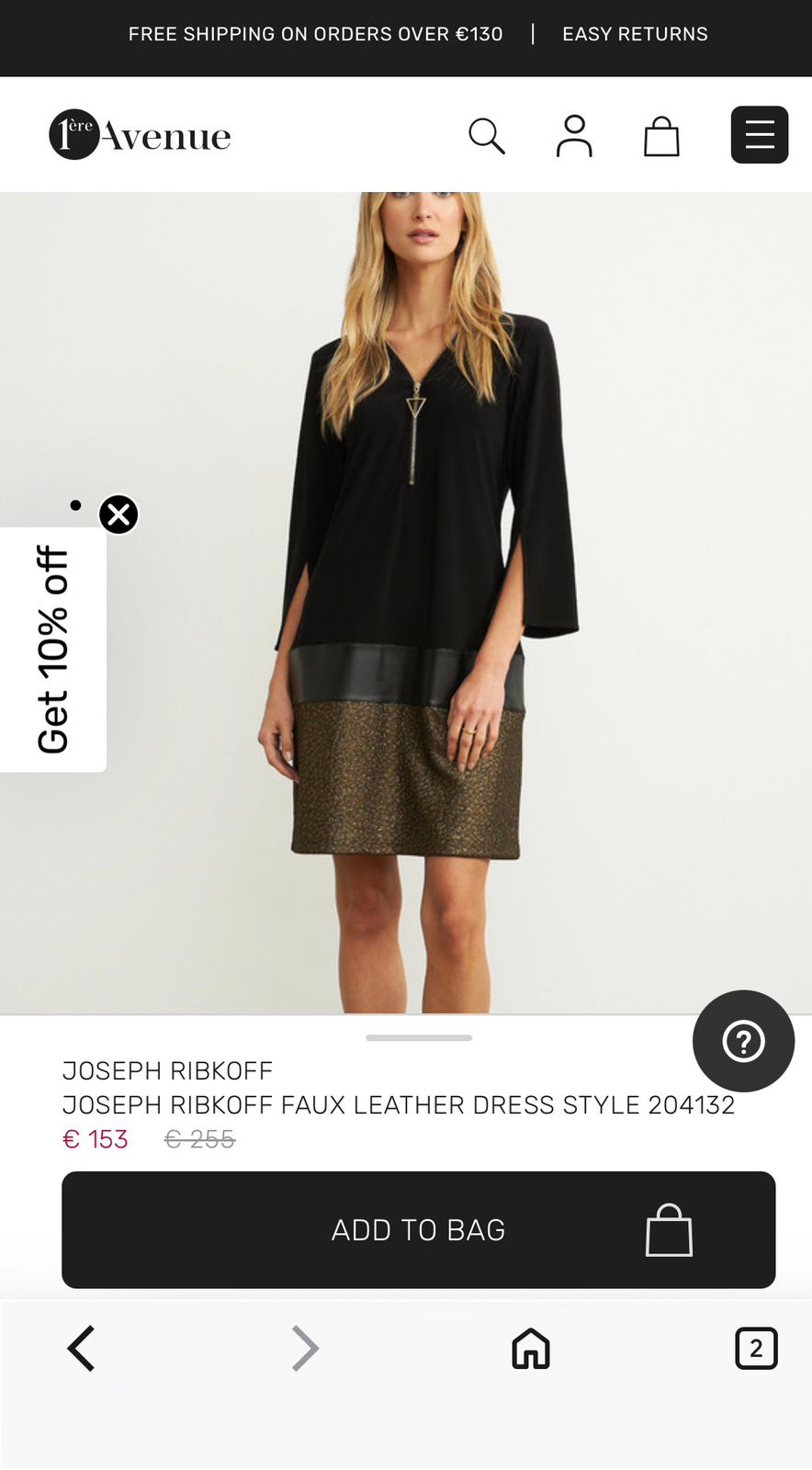Add the dress to bag
This screenshot has width=812, height=1470.
coord(419,1229)
